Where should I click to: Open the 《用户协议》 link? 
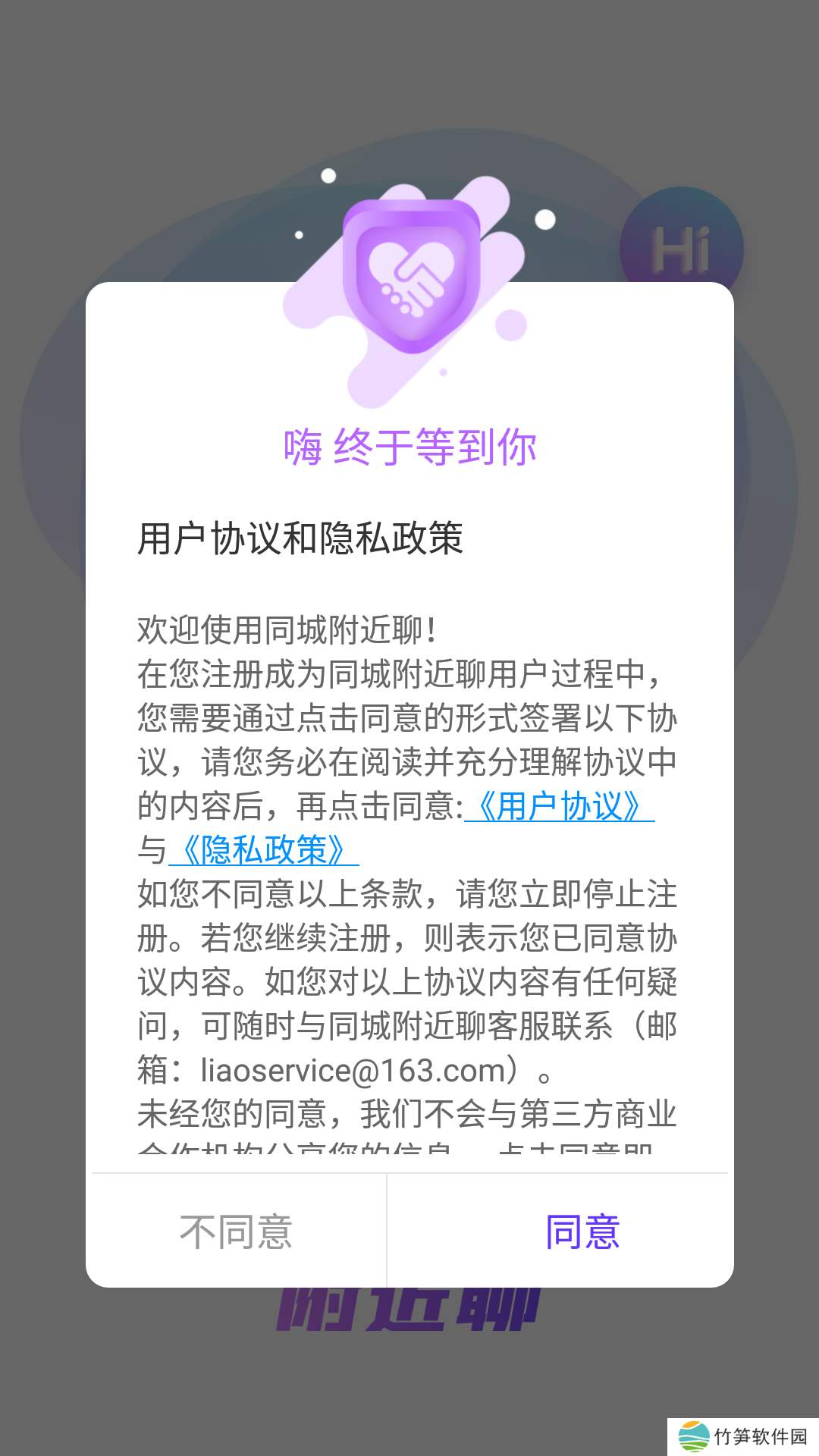(560, 806)
